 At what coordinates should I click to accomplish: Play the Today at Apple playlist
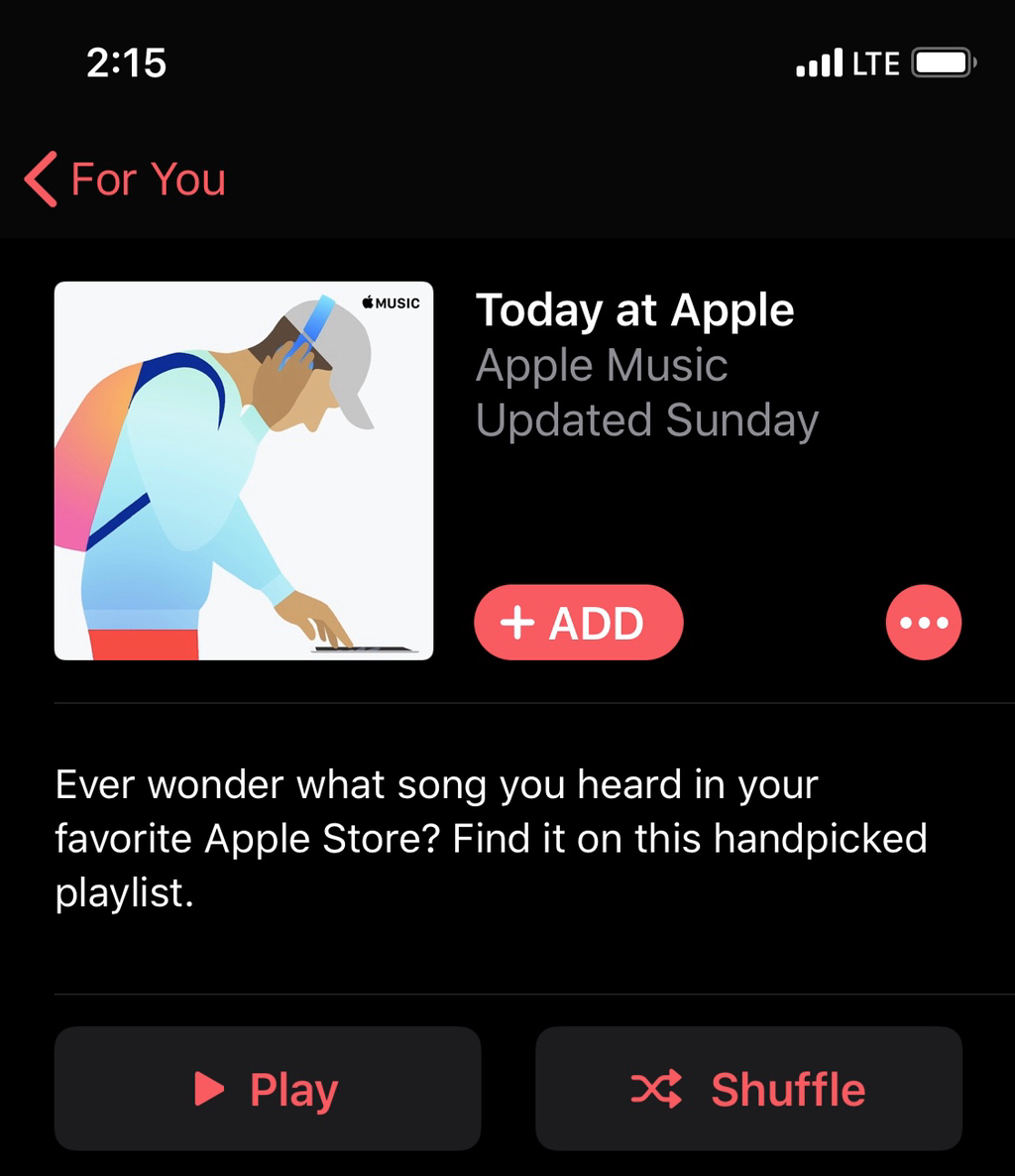tap(268, 1089)
